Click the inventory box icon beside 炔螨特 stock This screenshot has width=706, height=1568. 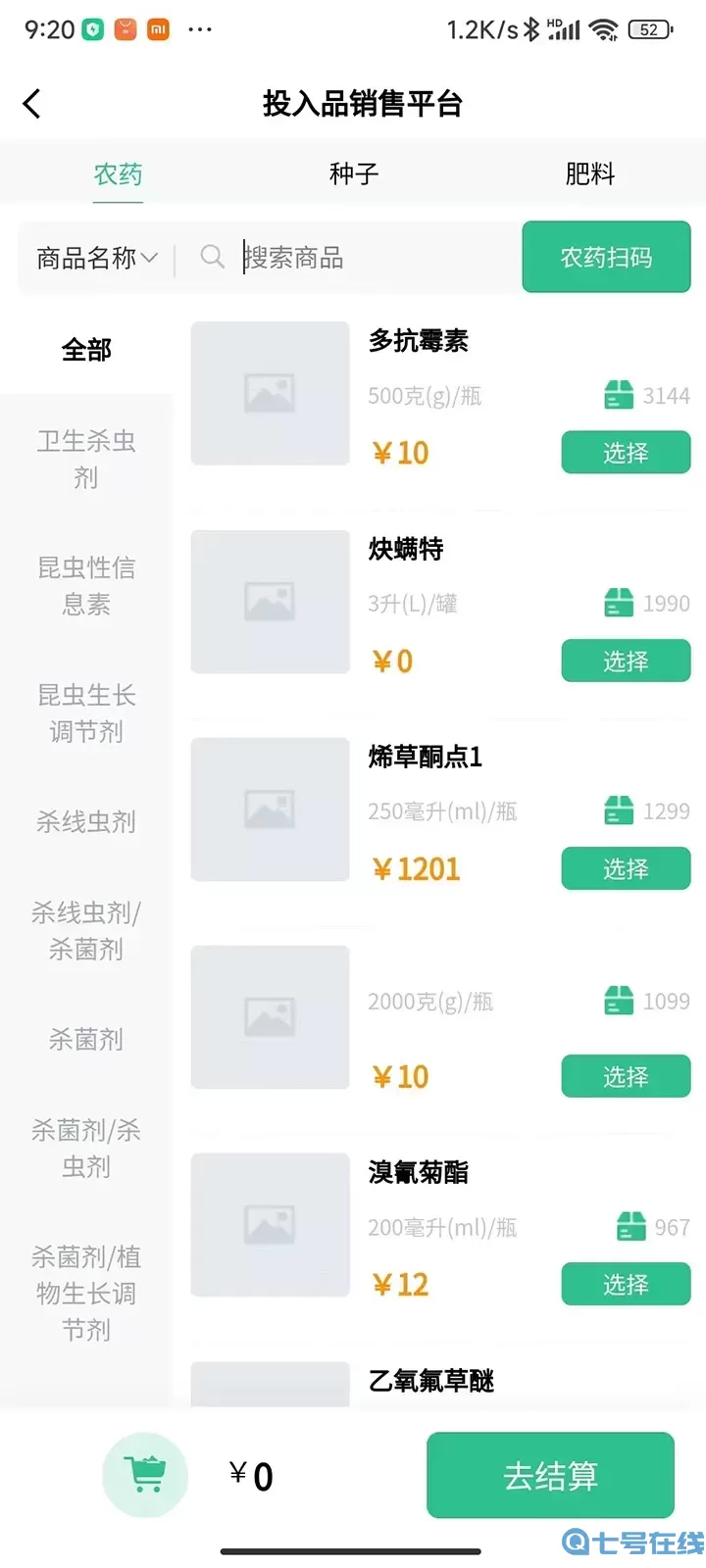pos(618,603)
